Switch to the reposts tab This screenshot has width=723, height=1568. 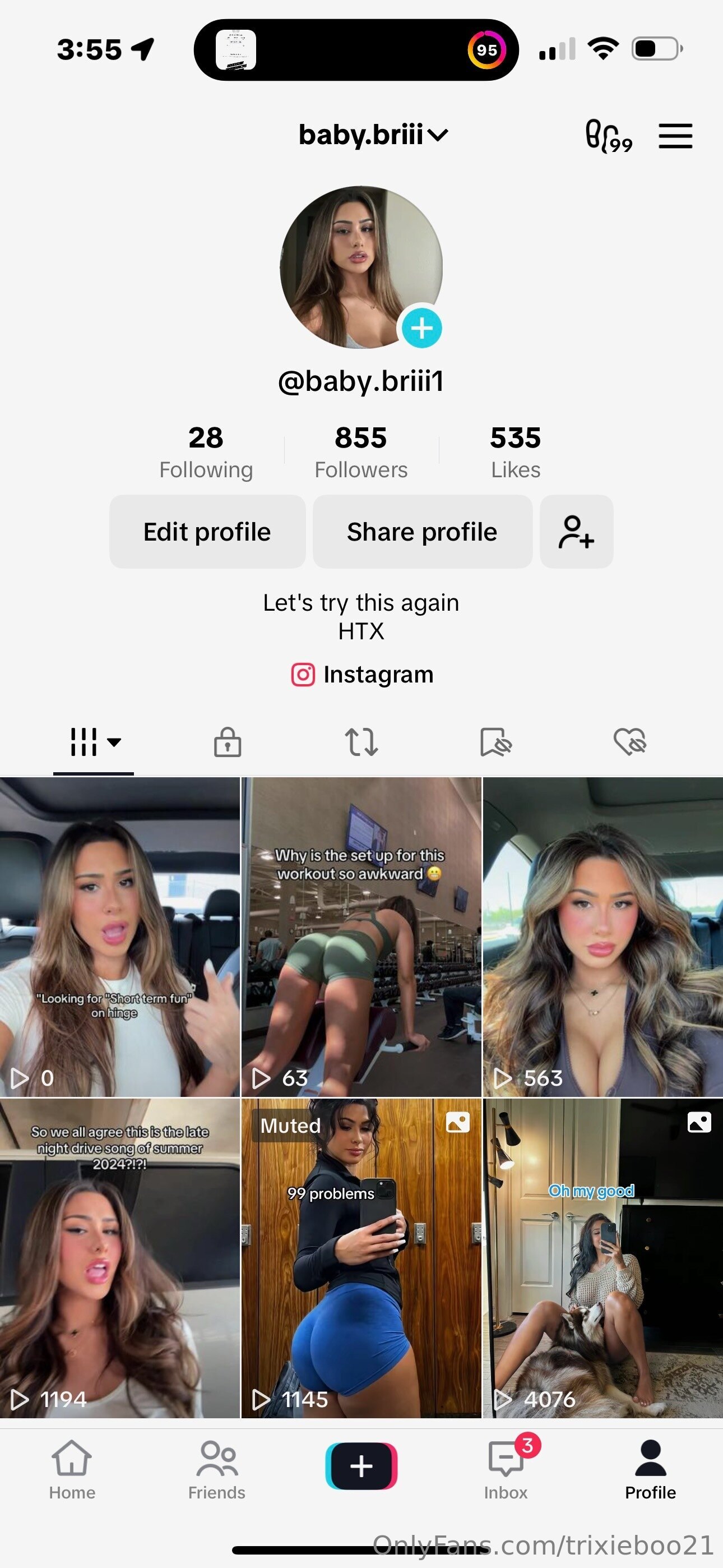[361, 742]
